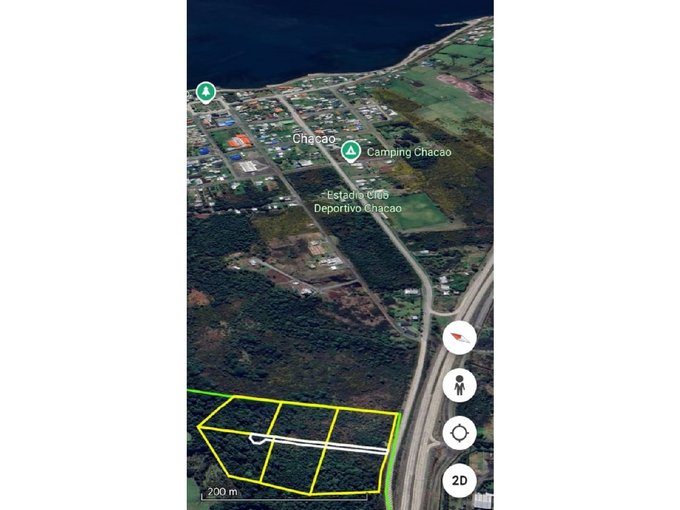Open the Camping Chacao place marker

point(350,151)
